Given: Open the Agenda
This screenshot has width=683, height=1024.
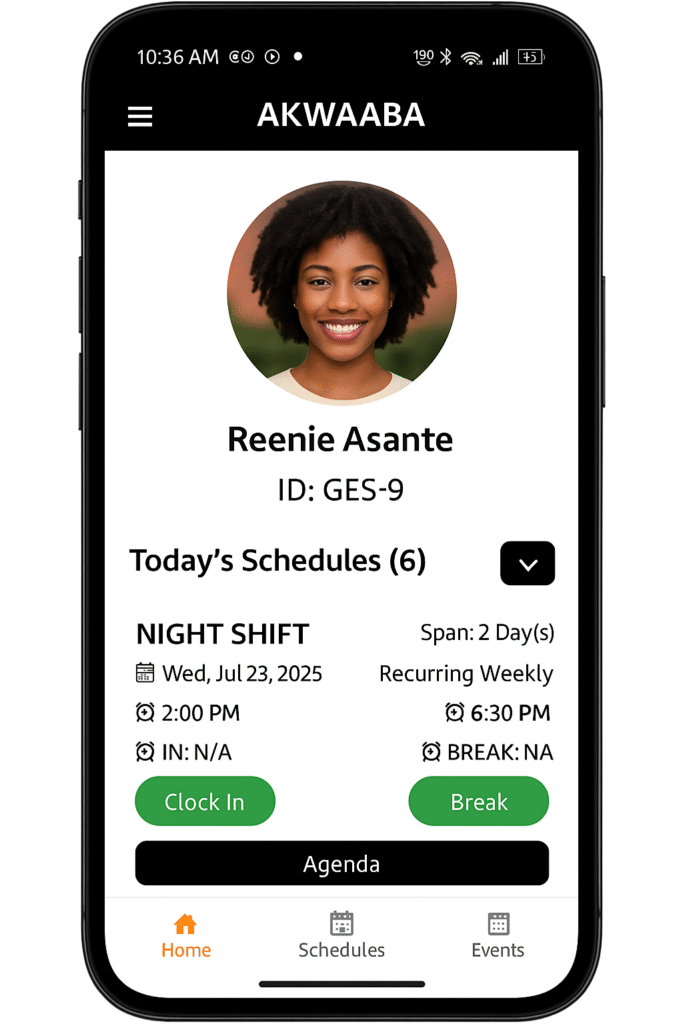Looking at the screenshot, I should [x=341, y=863].
